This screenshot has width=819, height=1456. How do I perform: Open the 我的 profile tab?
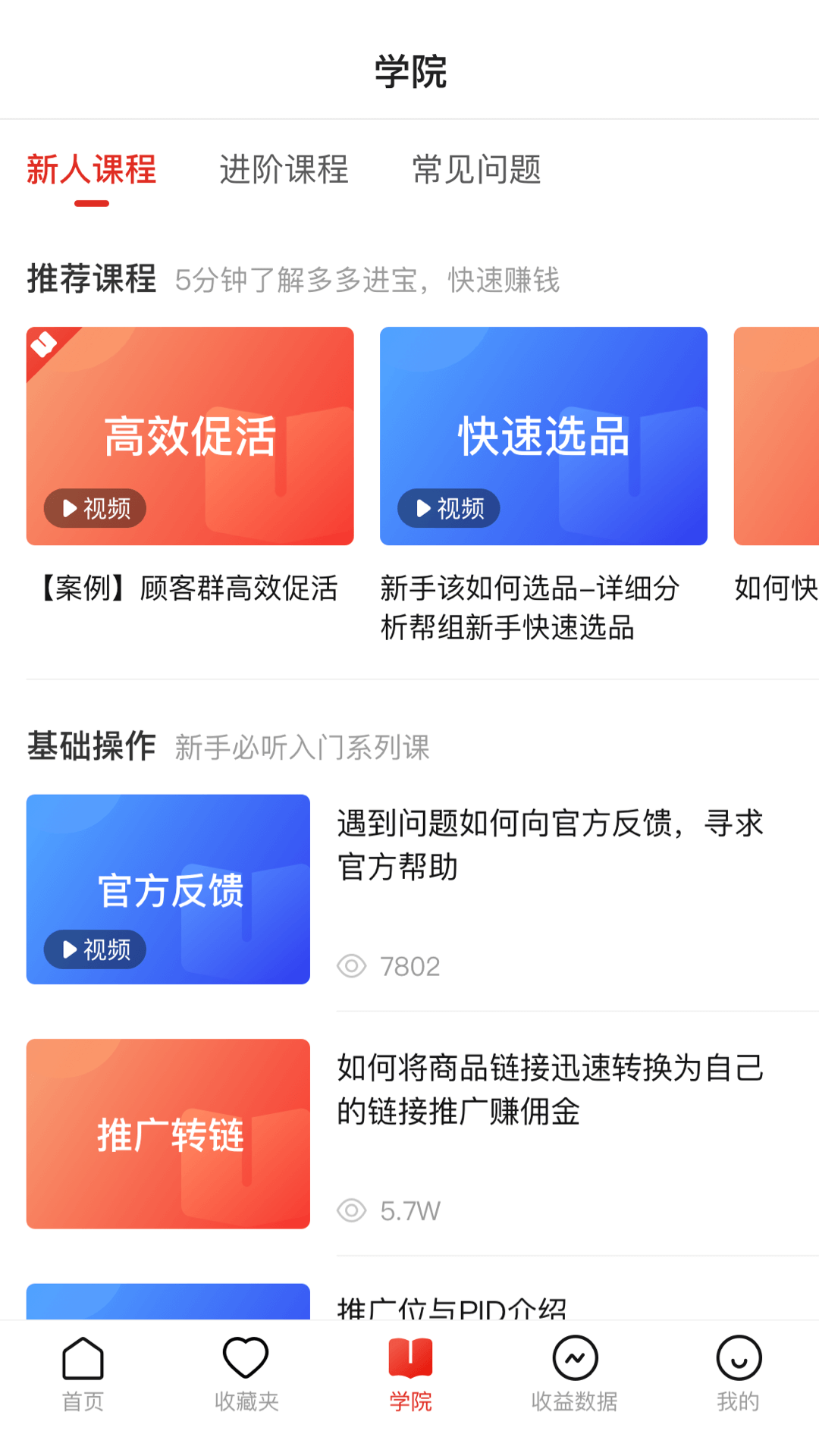coord(738,1374)
